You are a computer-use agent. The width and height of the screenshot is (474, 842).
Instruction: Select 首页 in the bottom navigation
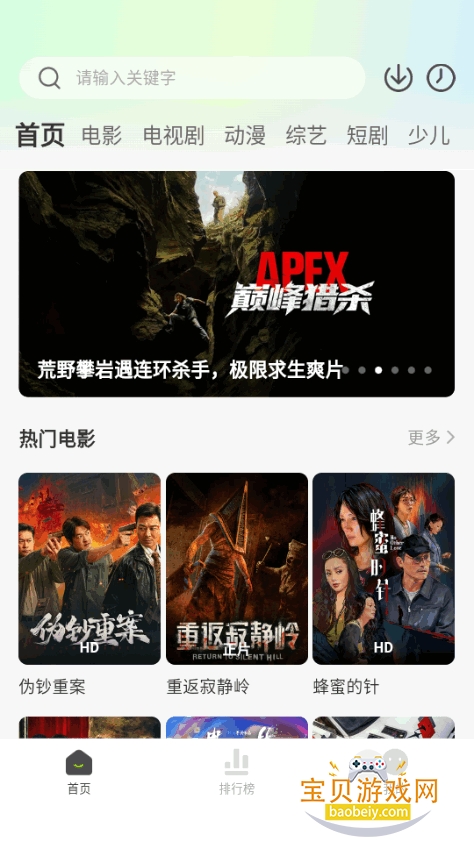point(79,772)
